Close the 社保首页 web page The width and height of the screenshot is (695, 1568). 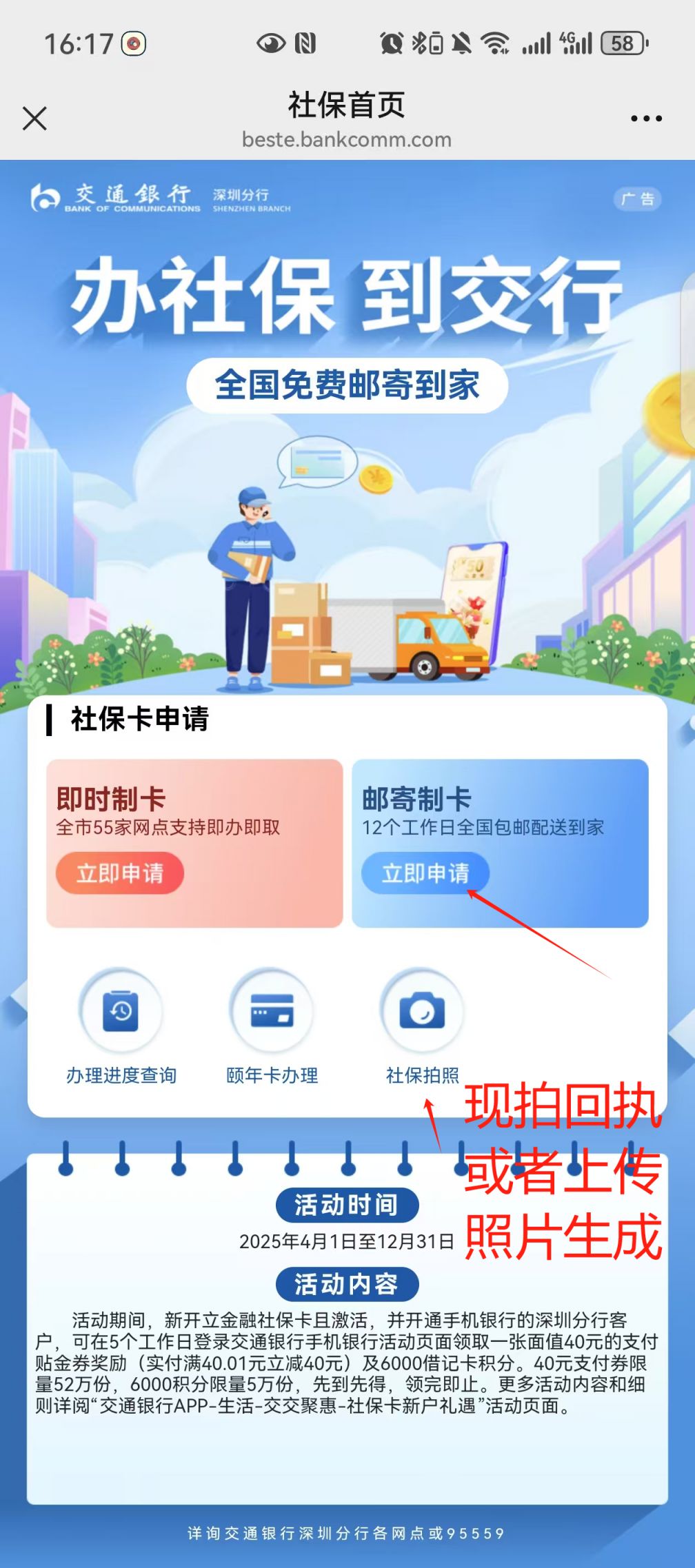click(x=34, y=119)
